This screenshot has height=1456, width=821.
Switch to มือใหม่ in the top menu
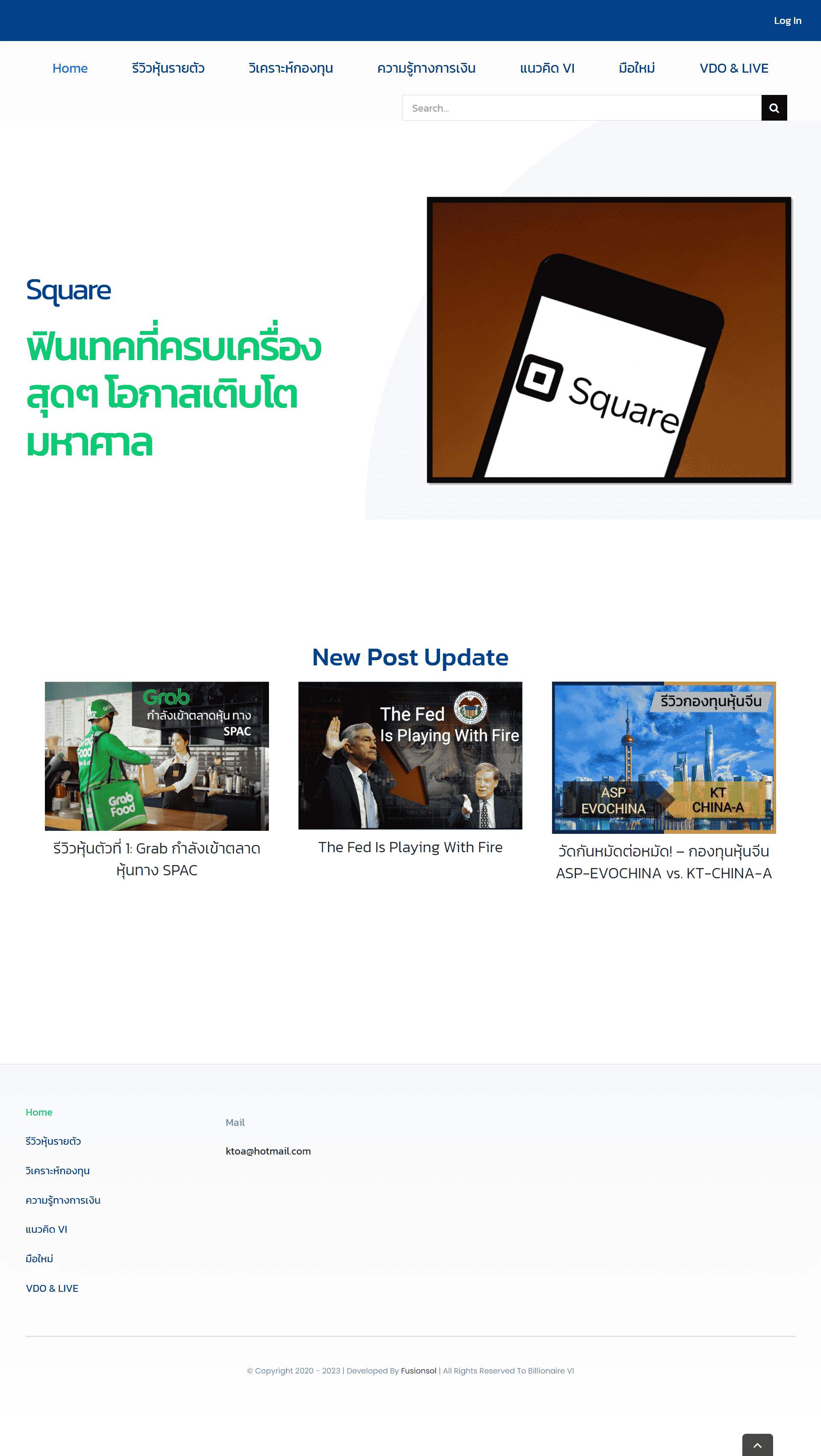[x=637, y=68]
